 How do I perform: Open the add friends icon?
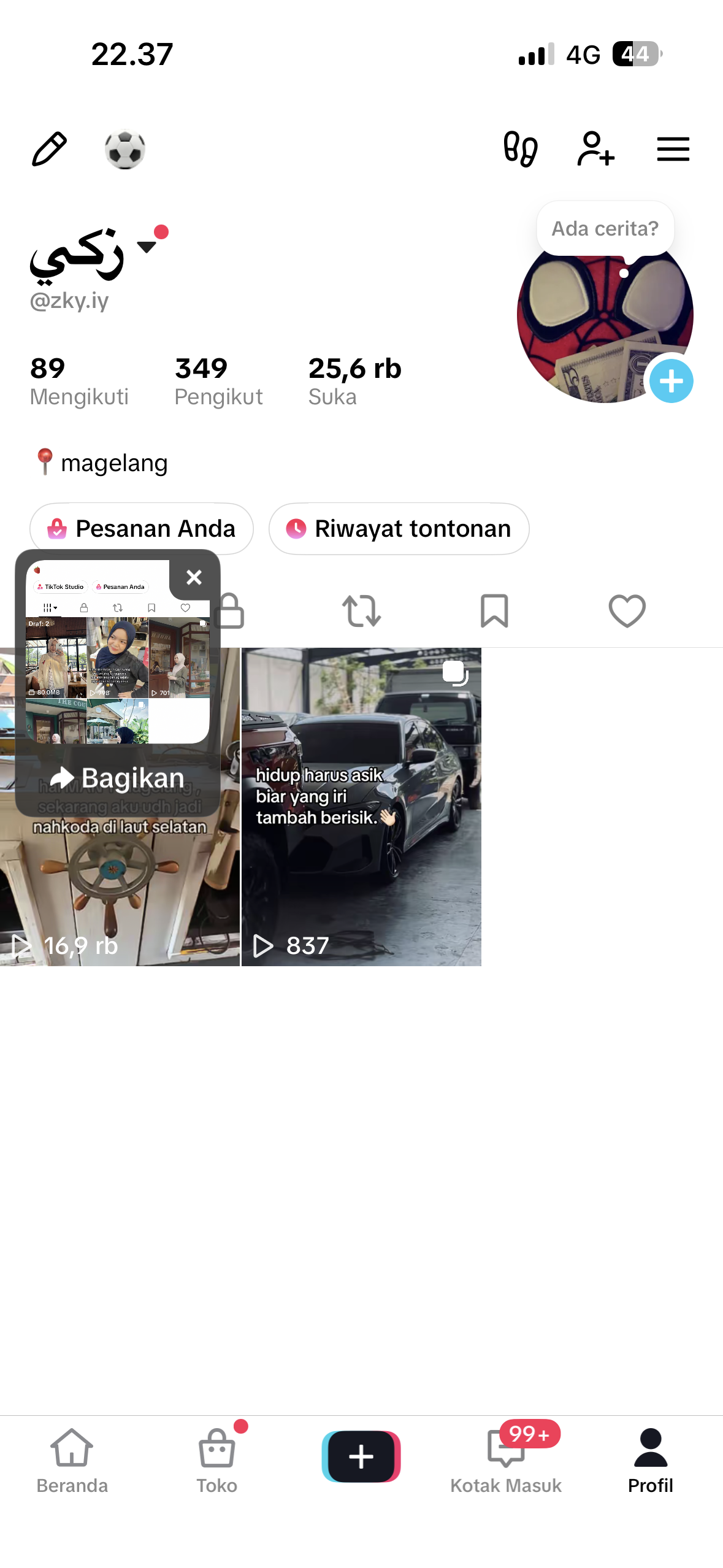(x=596, y=149)
